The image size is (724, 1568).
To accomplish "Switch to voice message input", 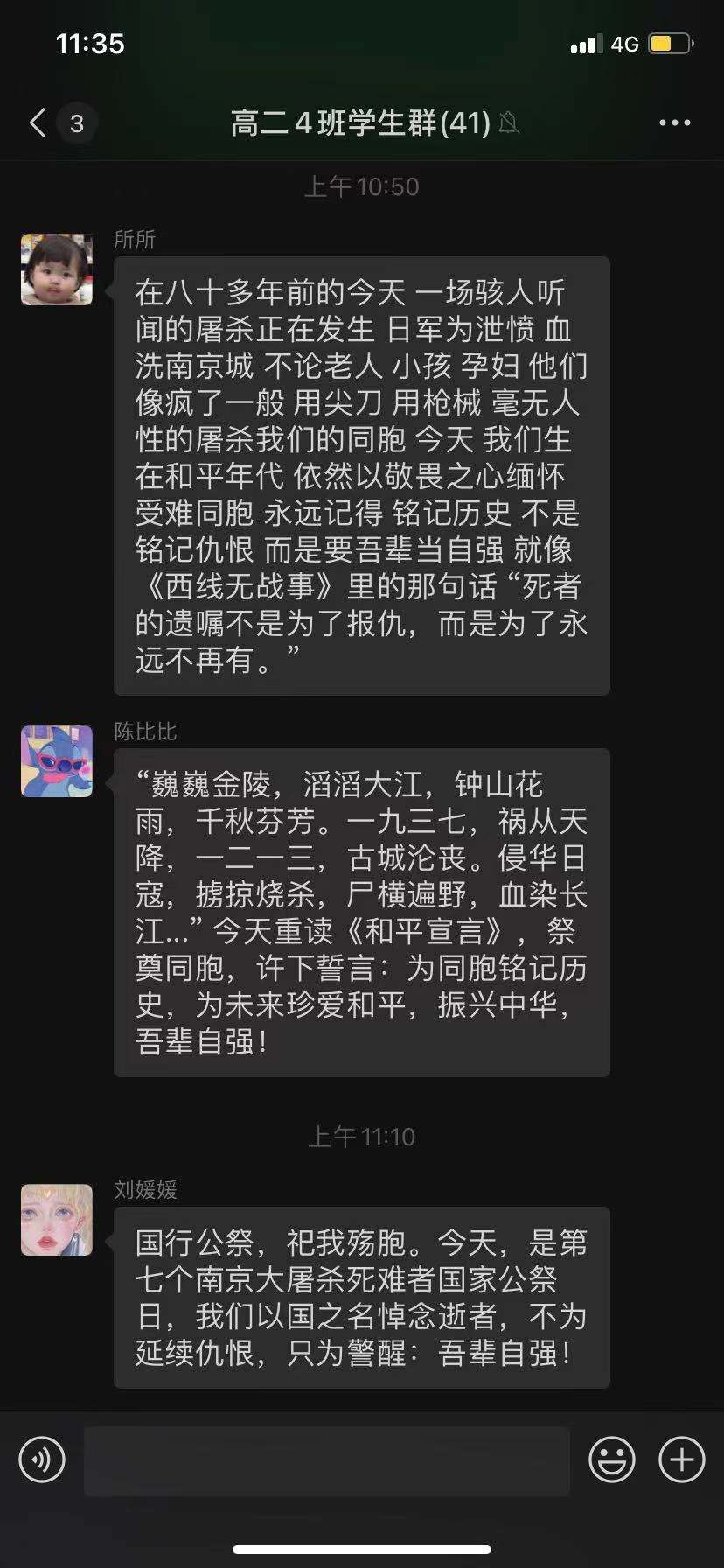I will (x=42, y=1459).
